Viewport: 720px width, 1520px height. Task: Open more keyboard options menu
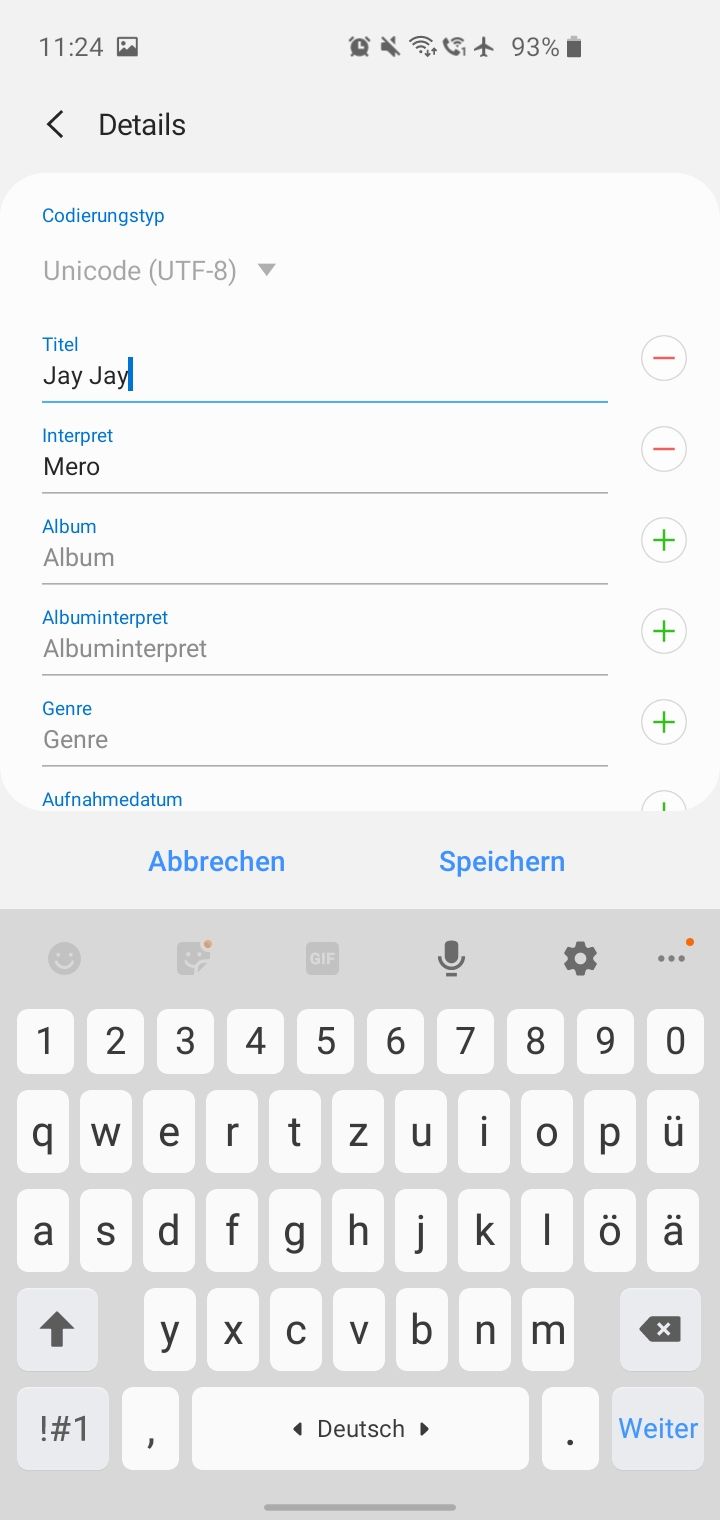[x=672, y=959]
